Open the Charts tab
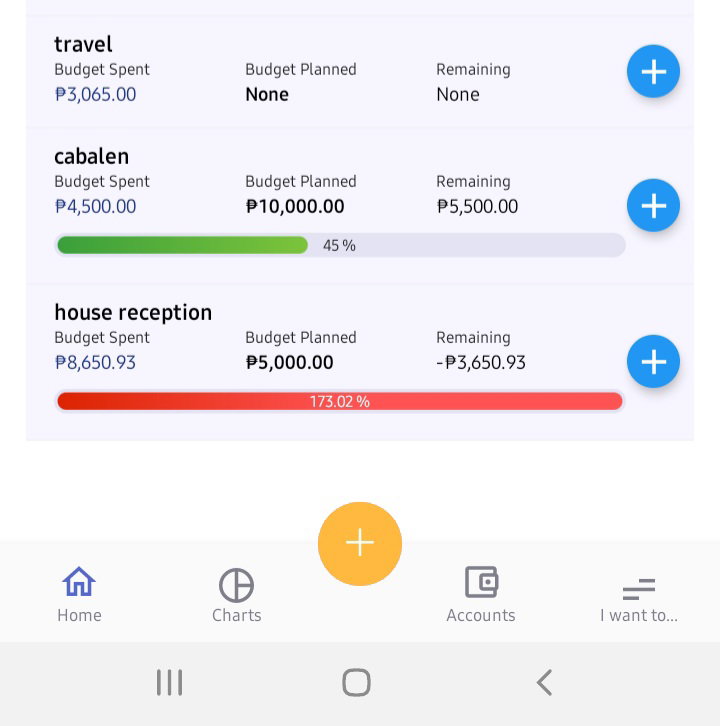 pos(237,595)
